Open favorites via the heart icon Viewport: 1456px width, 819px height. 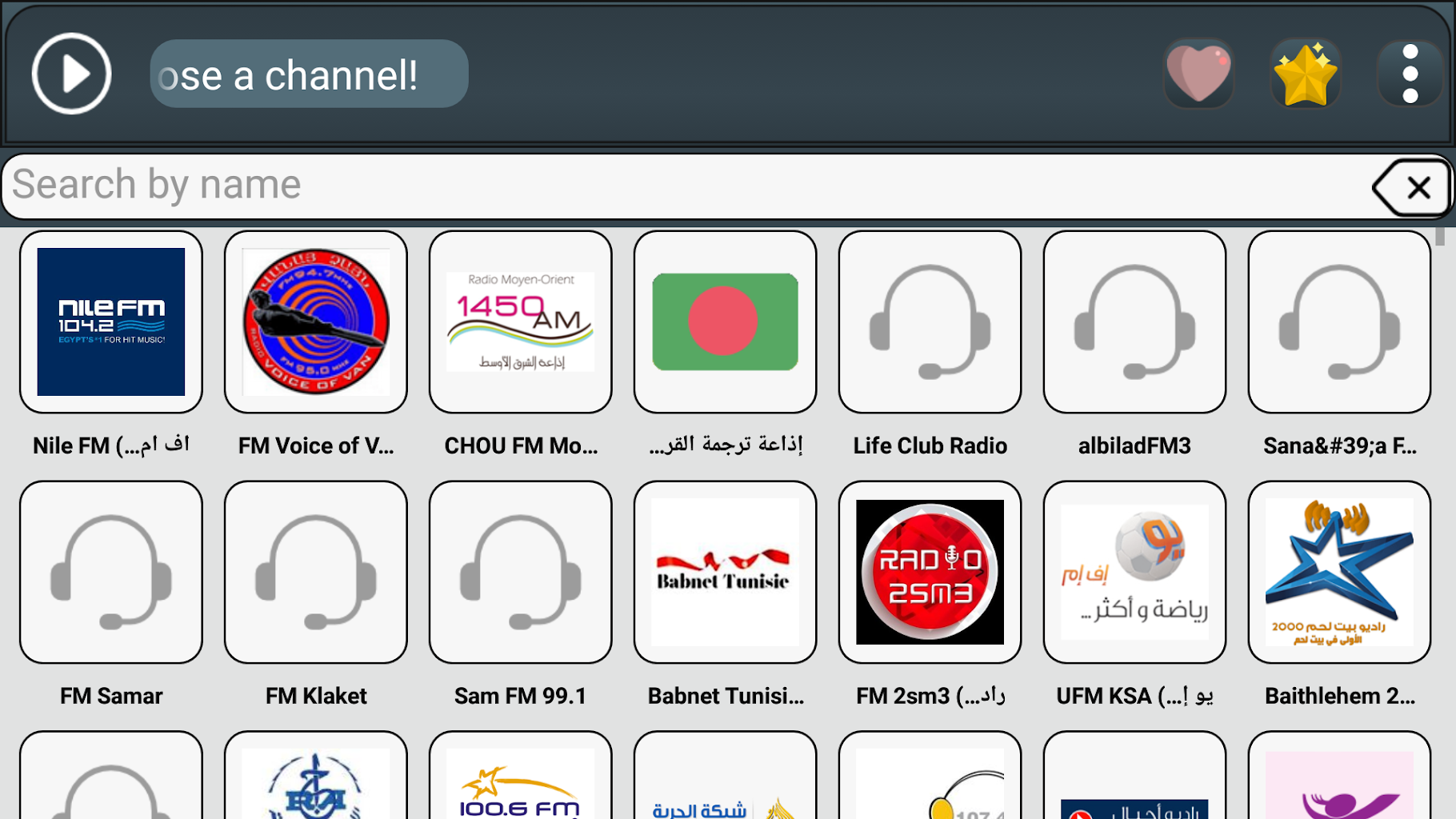point(1198,74)
